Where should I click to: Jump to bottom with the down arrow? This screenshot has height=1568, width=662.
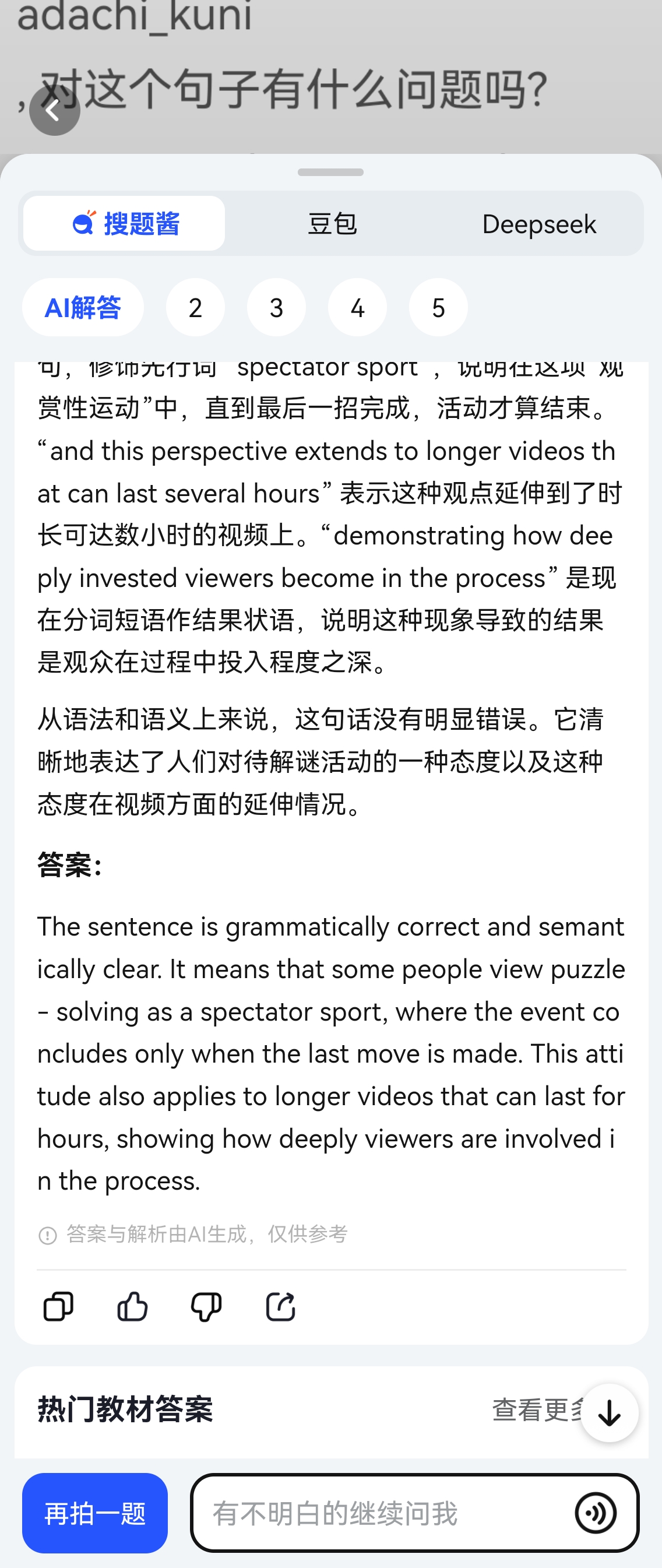pos(609,1413)
